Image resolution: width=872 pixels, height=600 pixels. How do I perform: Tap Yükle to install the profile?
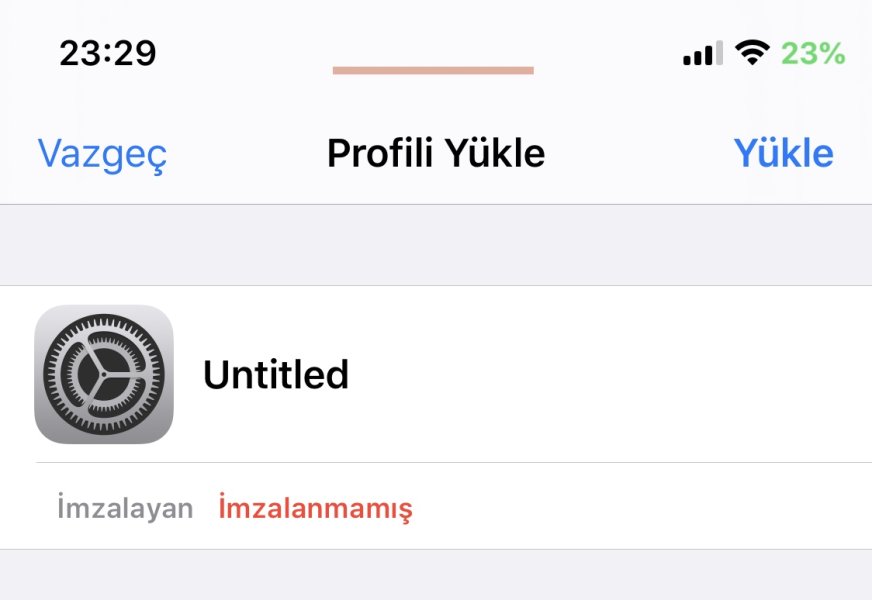783,153
